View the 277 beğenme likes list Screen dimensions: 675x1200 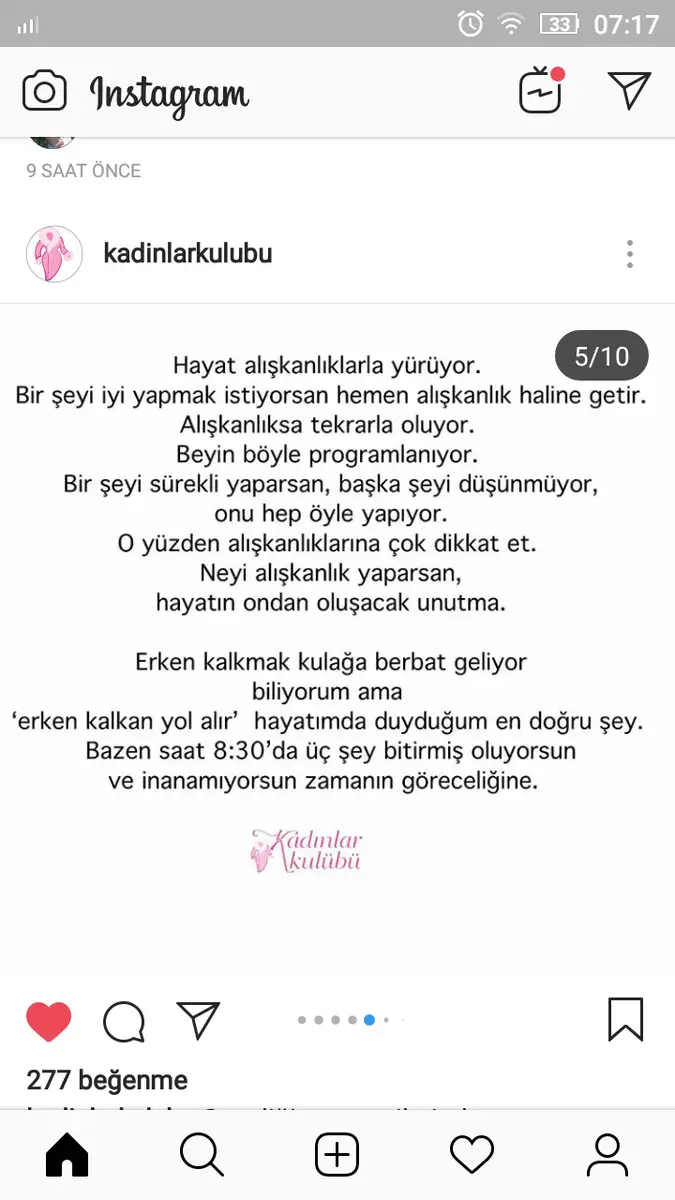107,1080
